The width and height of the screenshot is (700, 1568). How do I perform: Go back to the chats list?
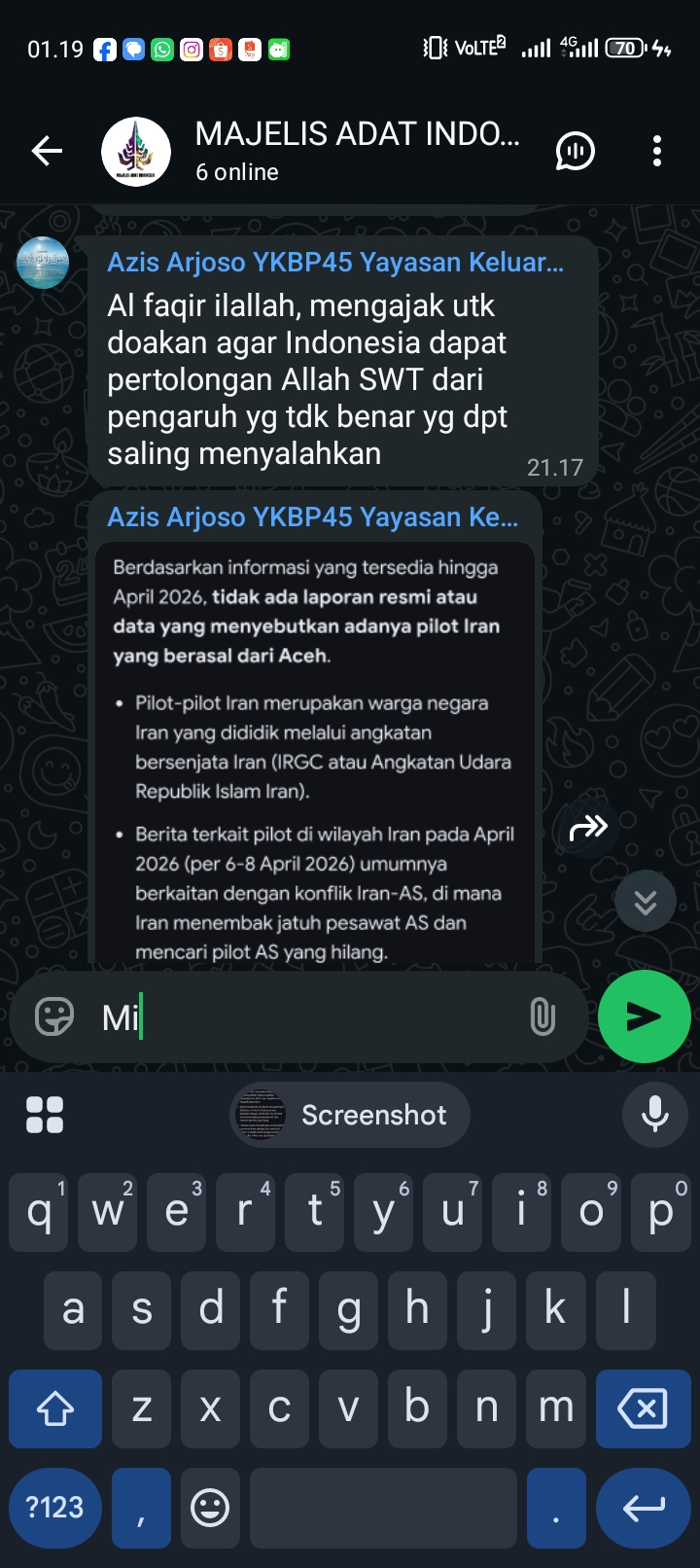(x=47, y=151)
